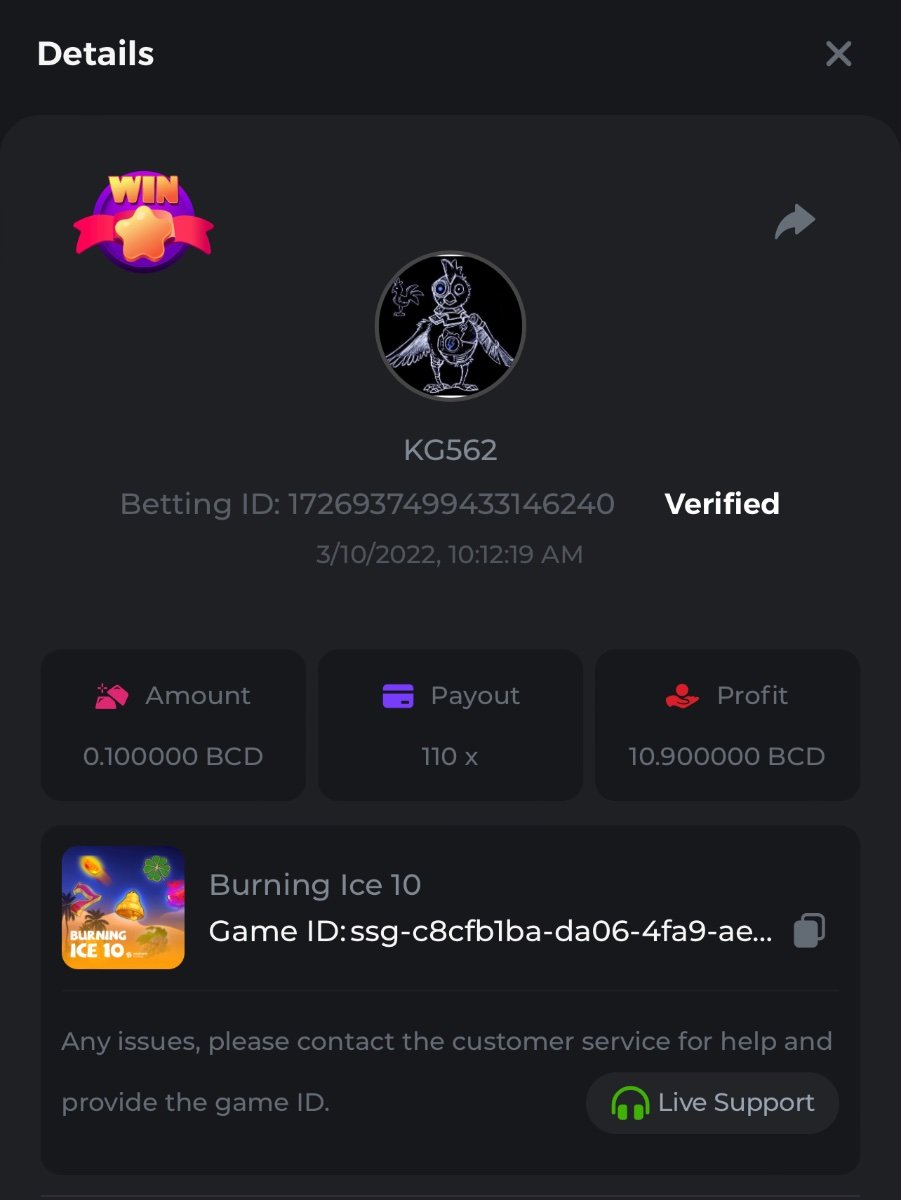
Task: Open KG562's profile avatar
Action: point(450,326)
